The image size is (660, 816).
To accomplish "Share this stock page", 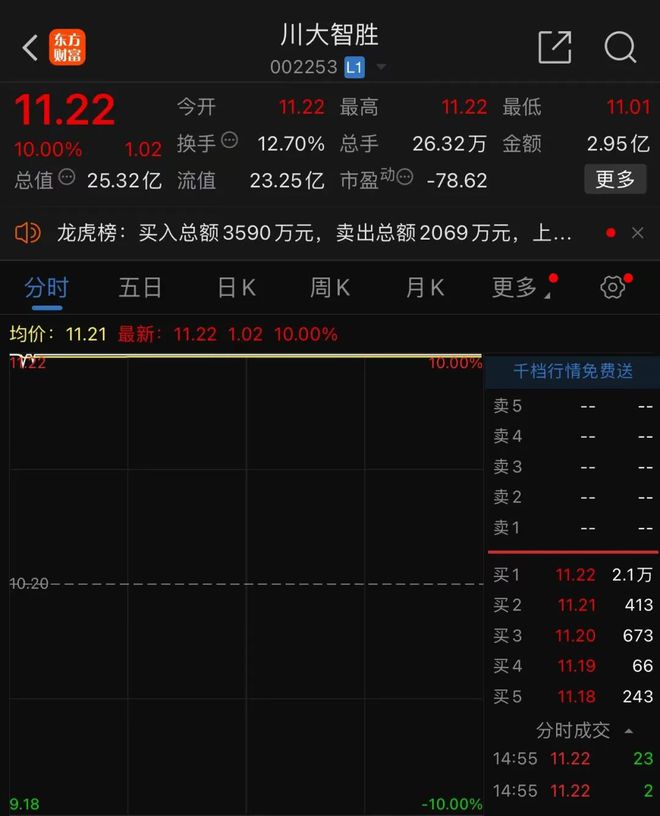I will [x=554, y=47].
